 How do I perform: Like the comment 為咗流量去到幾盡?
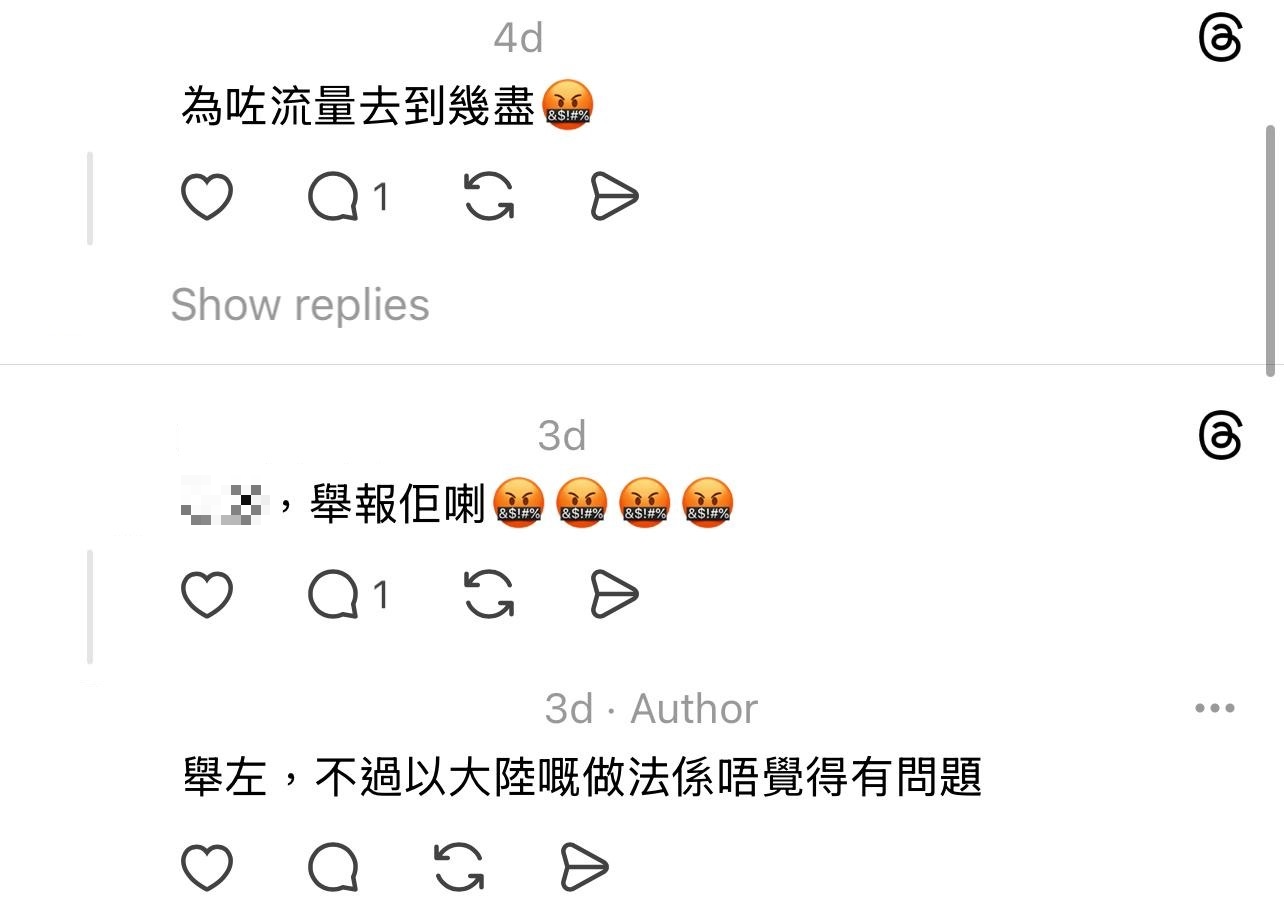(x=207, y=197)
